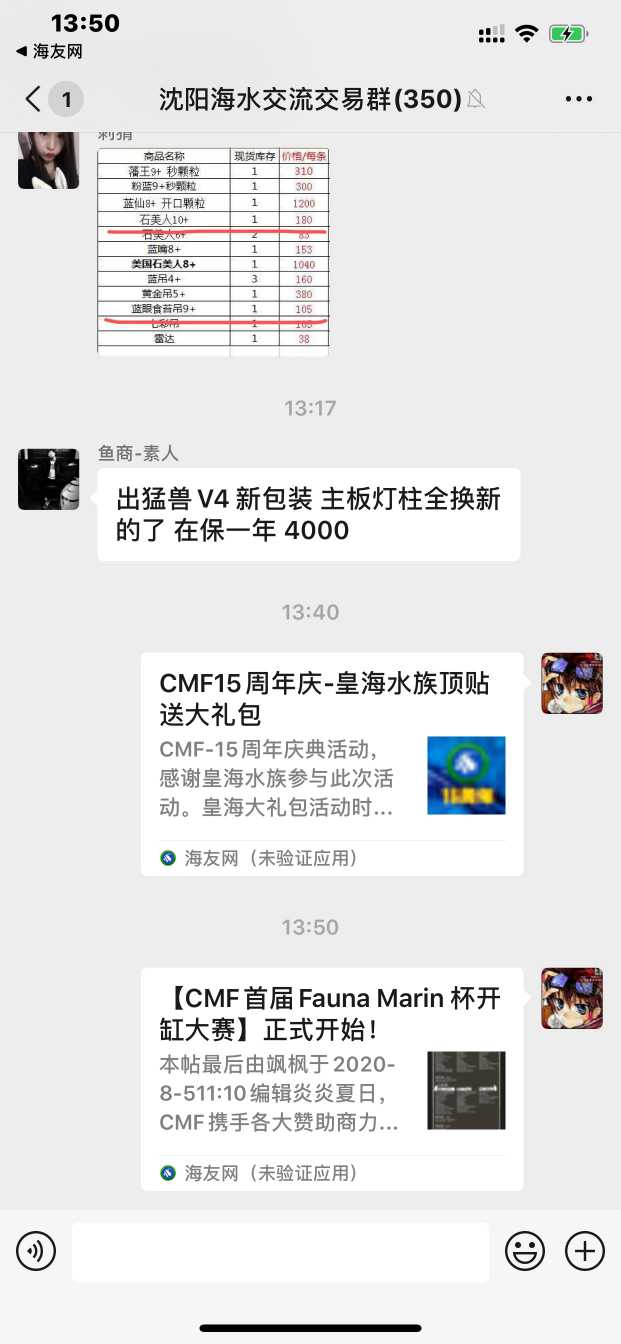Open the avatar of the price list sender
The image size is (621, 1344).
(48, 159)
